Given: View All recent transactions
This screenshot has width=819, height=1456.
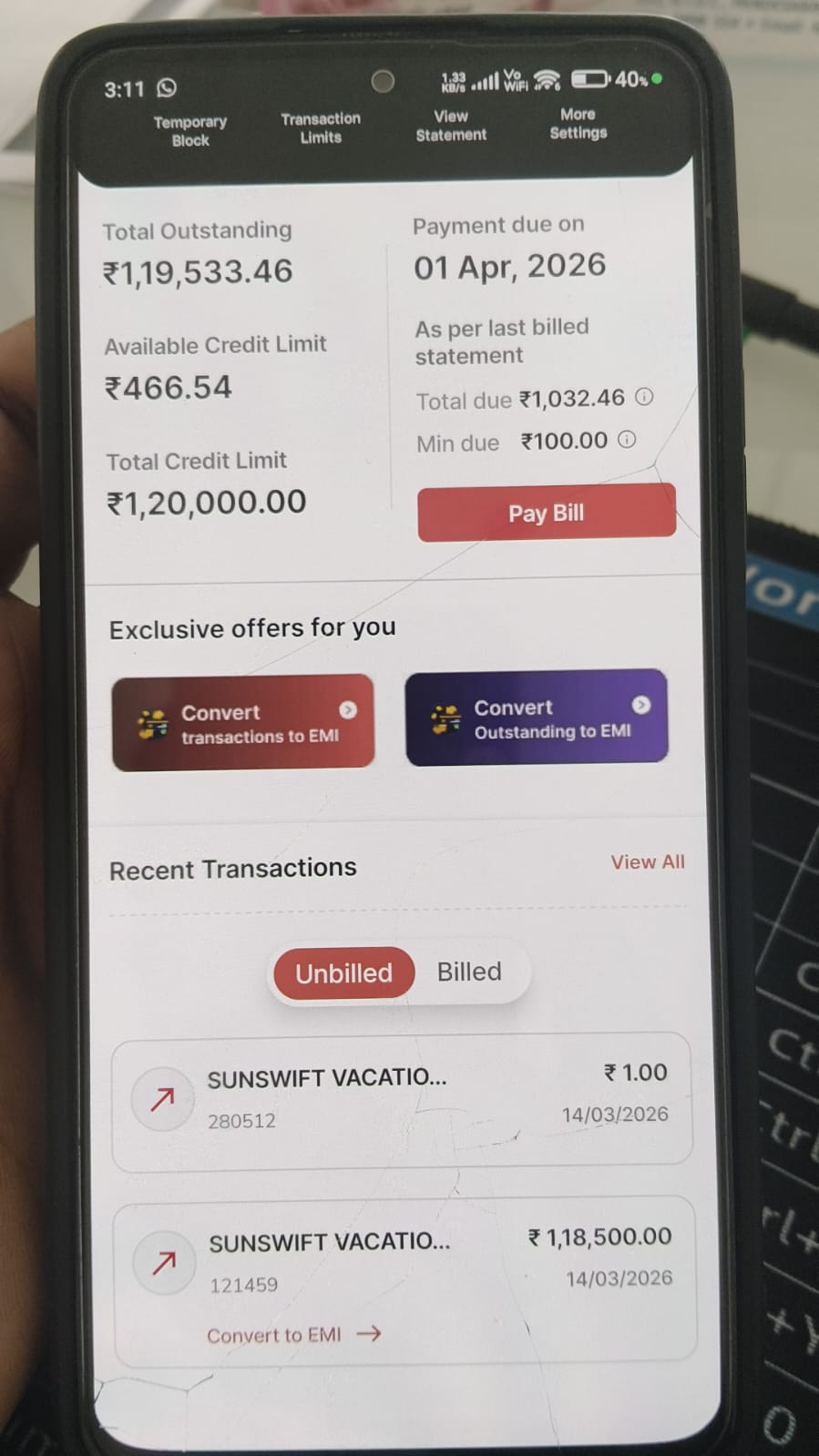Looking at the screenshot, I should [647, 861].
